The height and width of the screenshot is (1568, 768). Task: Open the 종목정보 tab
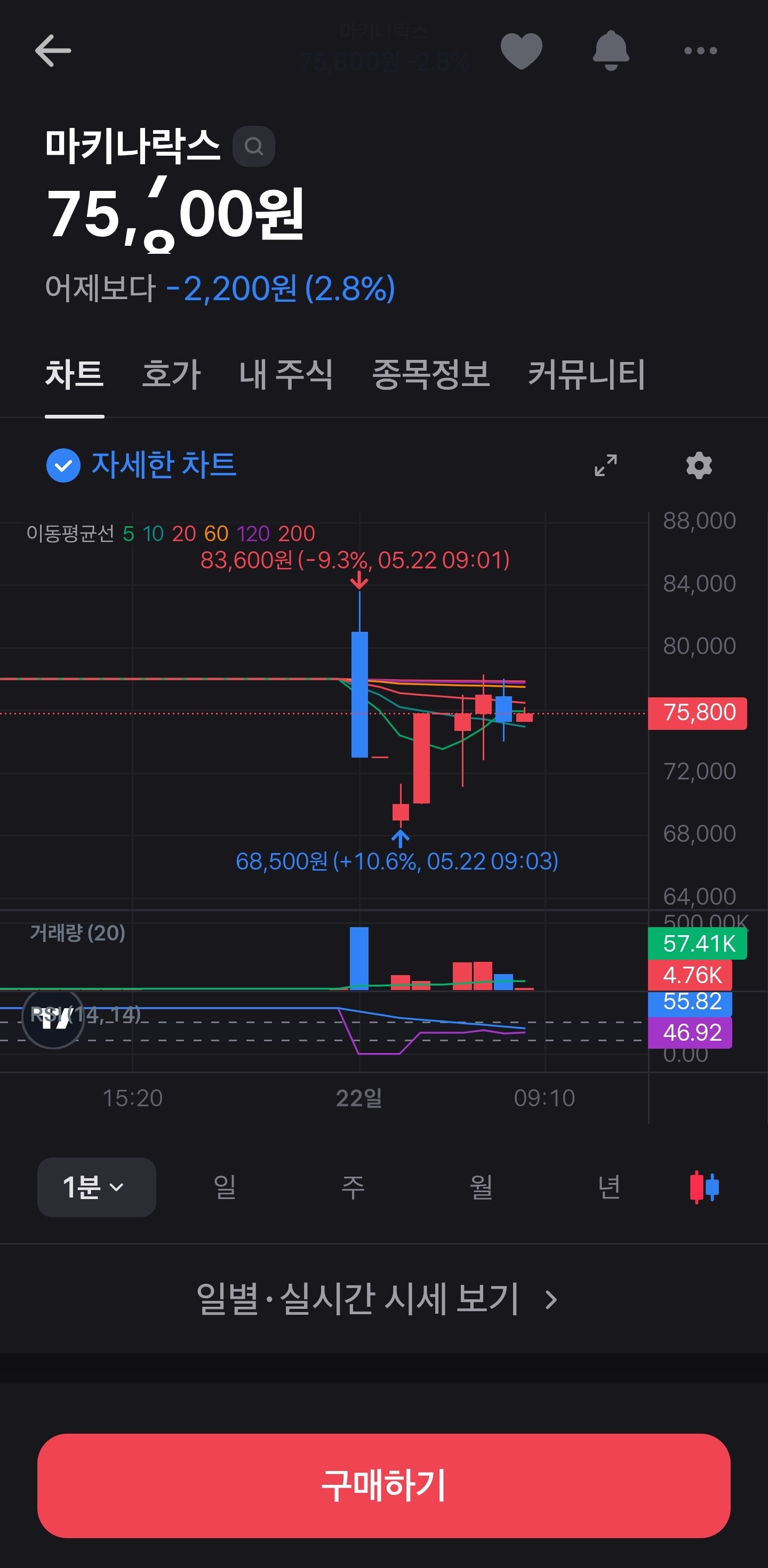[x=430, y=374]
